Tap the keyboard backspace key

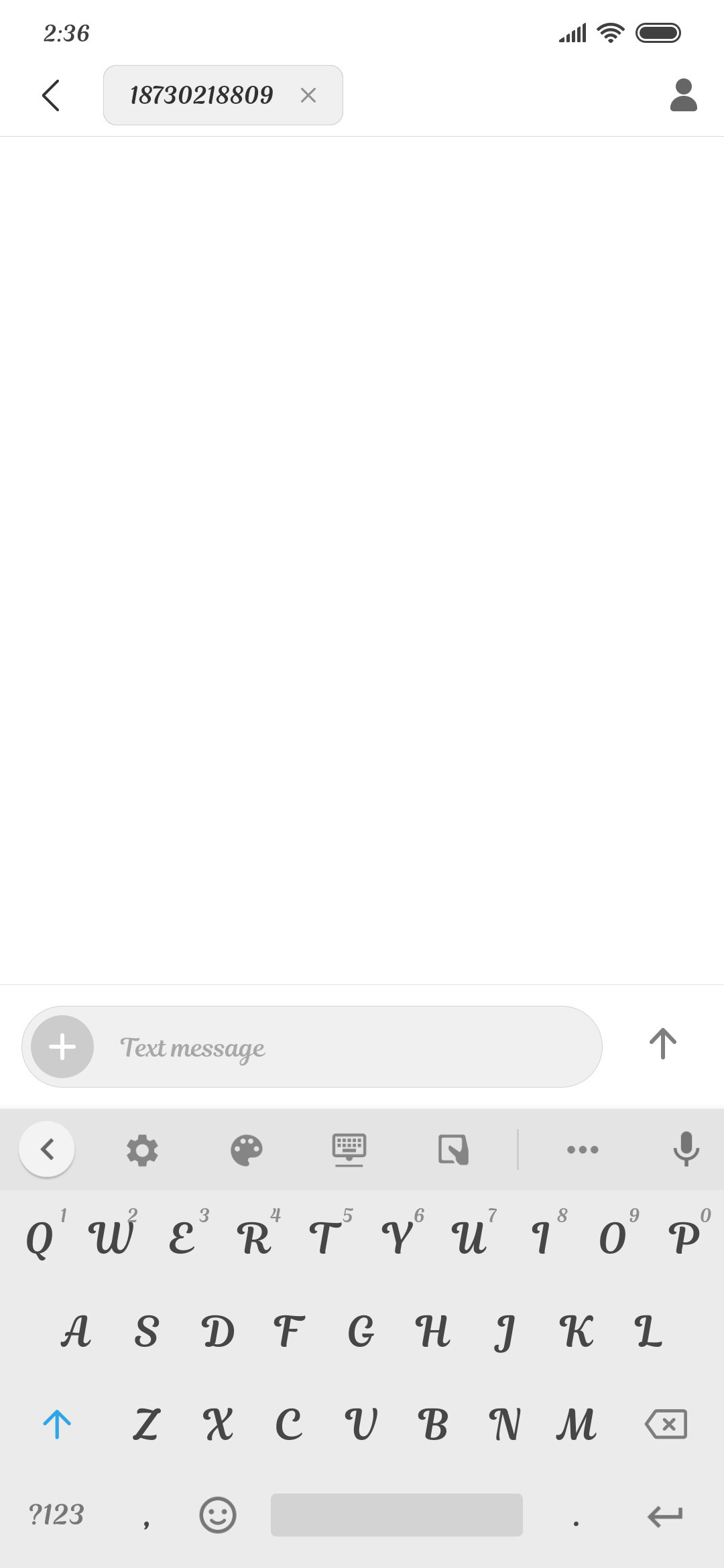[x=666, y=1424]
